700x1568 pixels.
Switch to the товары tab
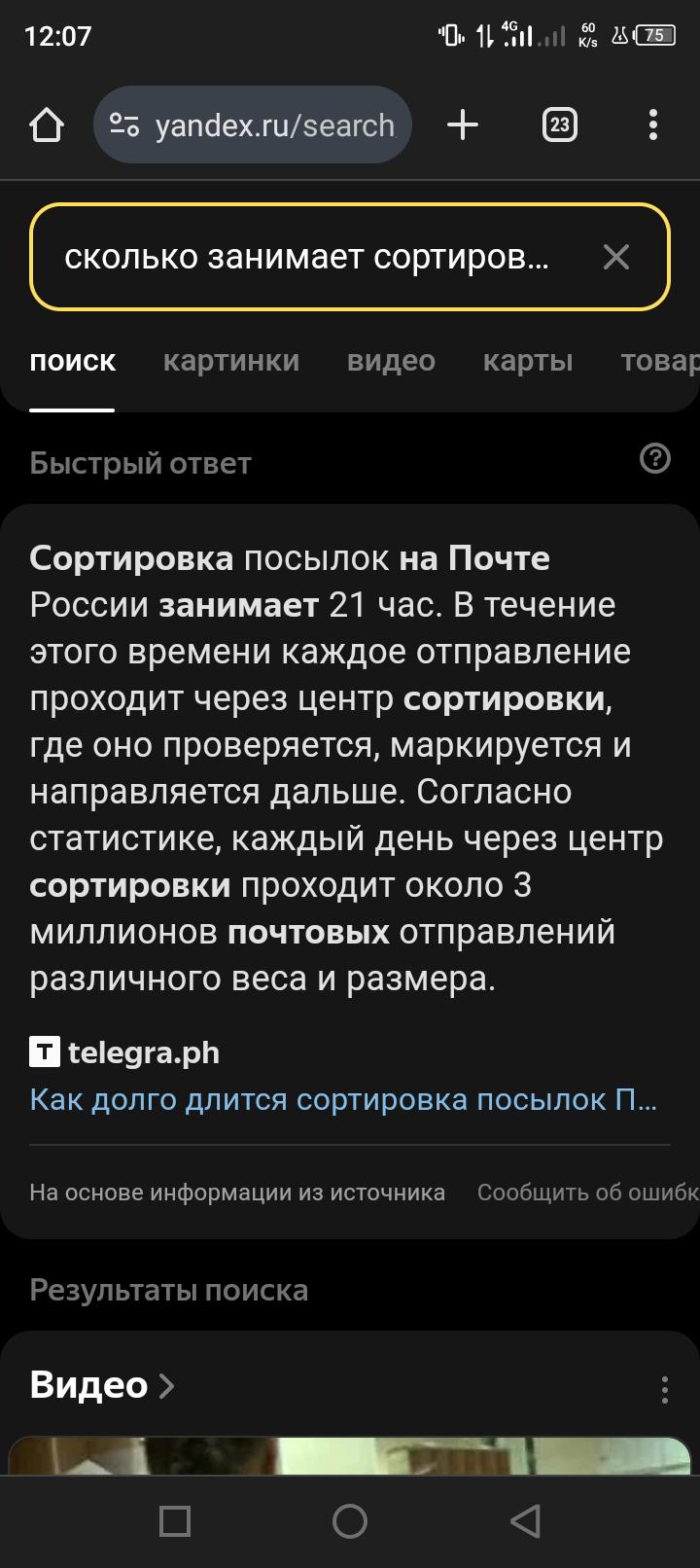pos(660,361)
